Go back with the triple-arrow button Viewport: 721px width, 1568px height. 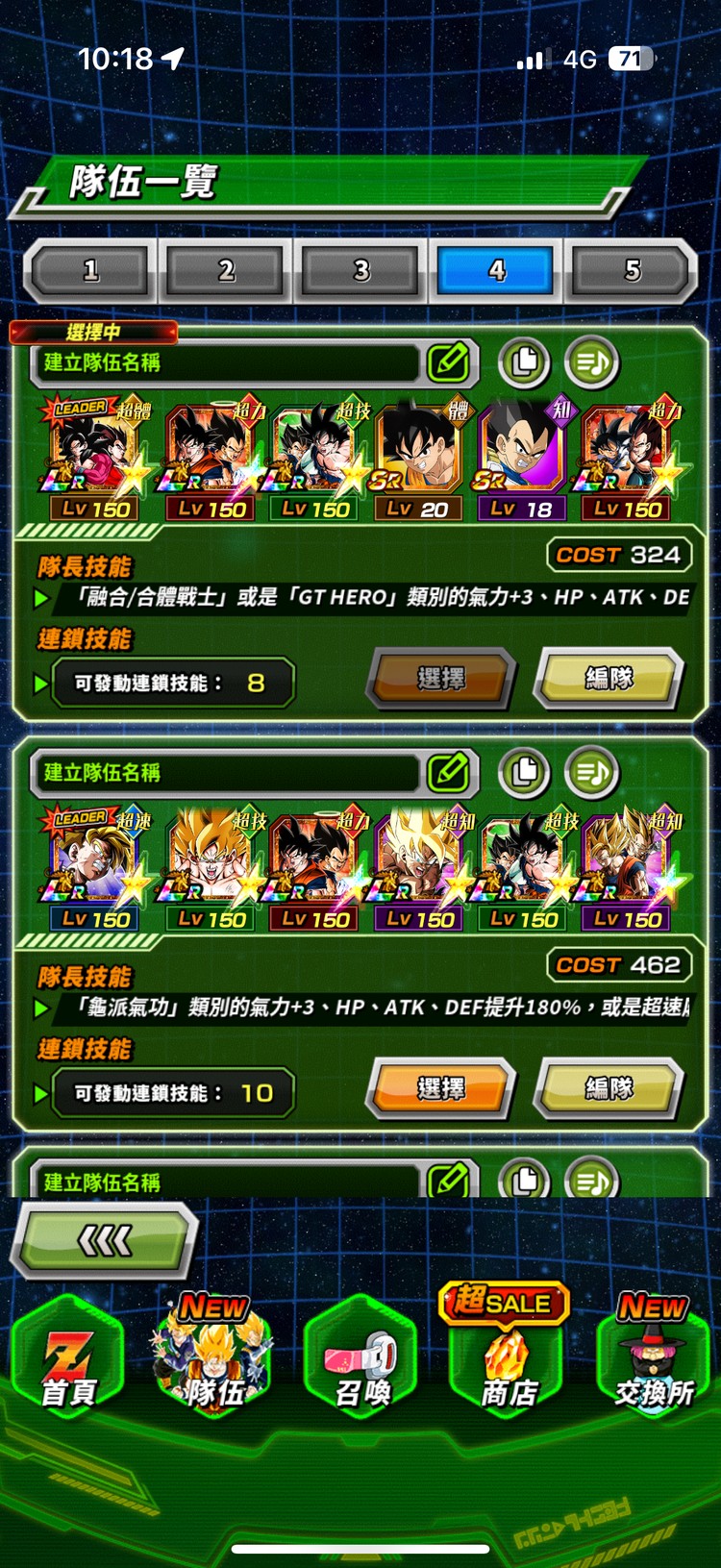pyautogui.click(x=104, y=1241)
